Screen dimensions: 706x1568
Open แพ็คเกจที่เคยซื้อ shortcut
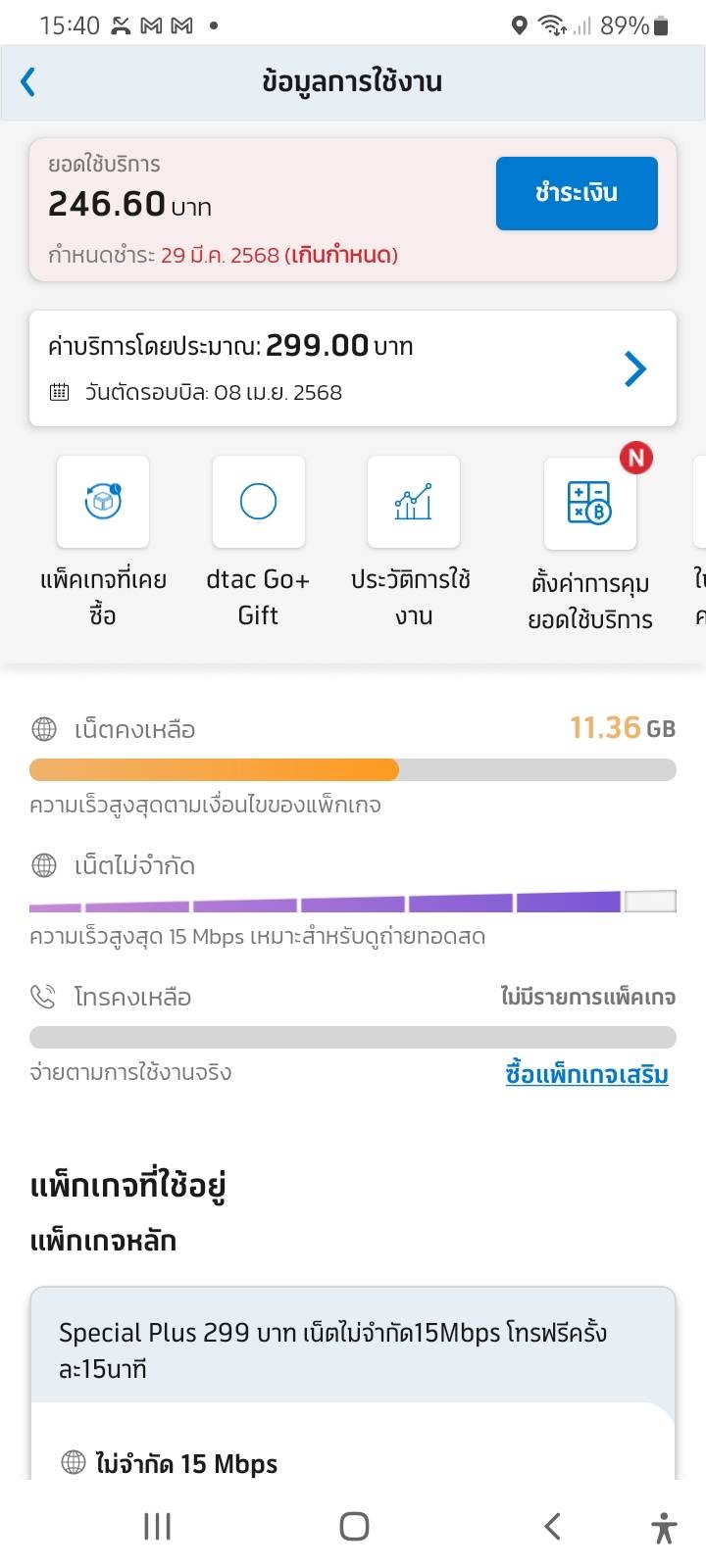103,542
